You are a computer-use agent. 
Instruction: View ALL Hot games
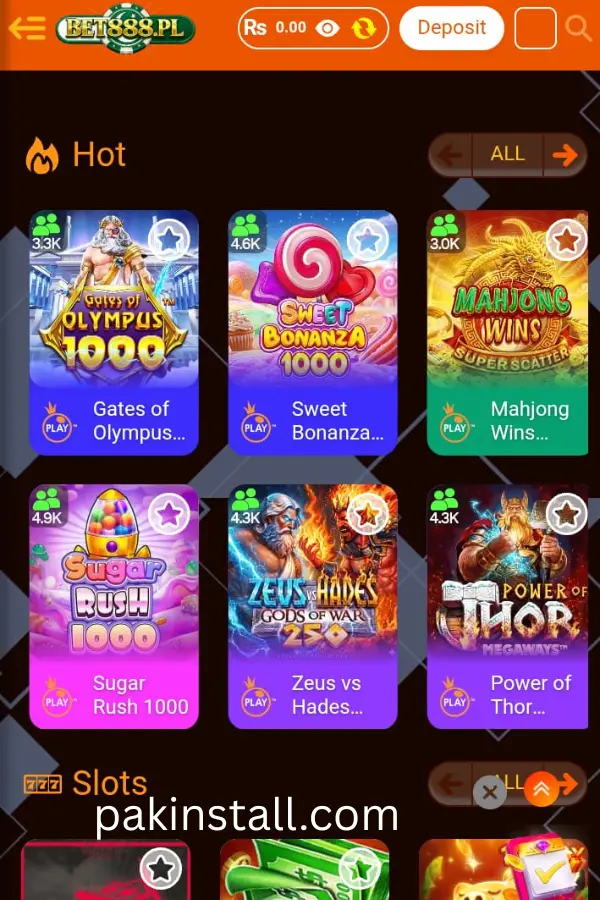pos(507,154)
